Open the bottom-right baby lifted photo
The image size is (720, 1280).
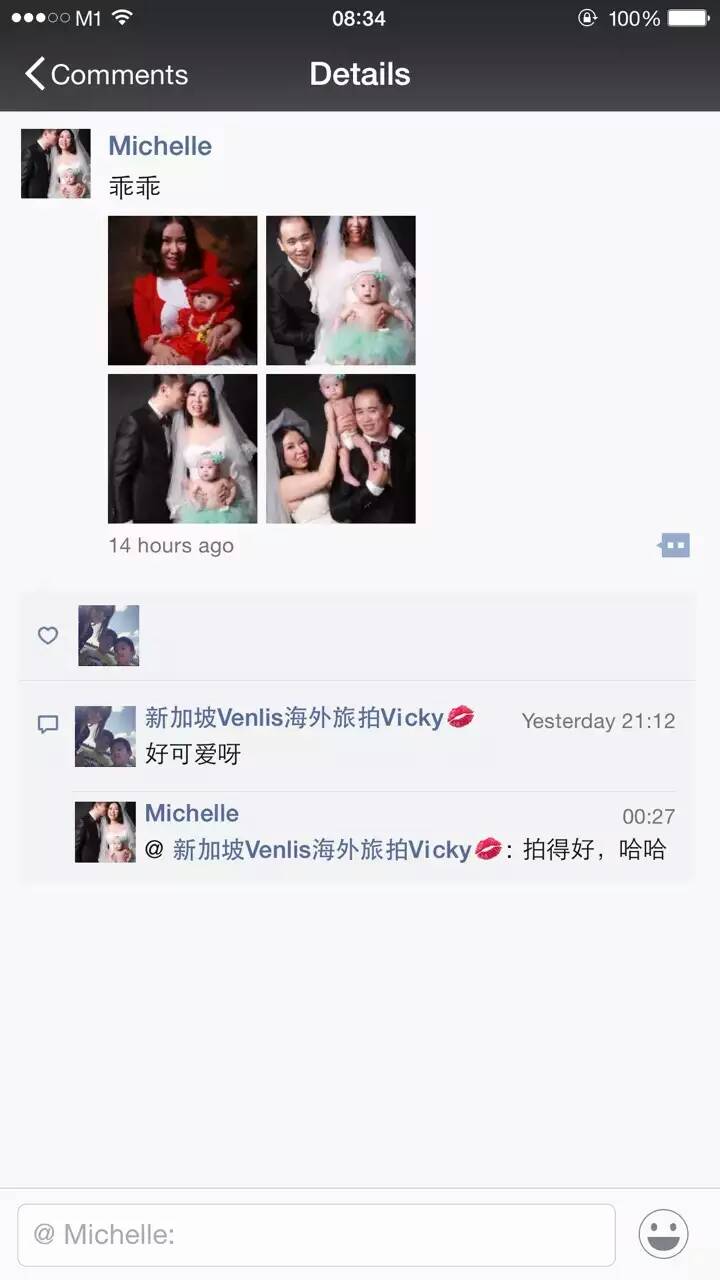click(340, 448)
